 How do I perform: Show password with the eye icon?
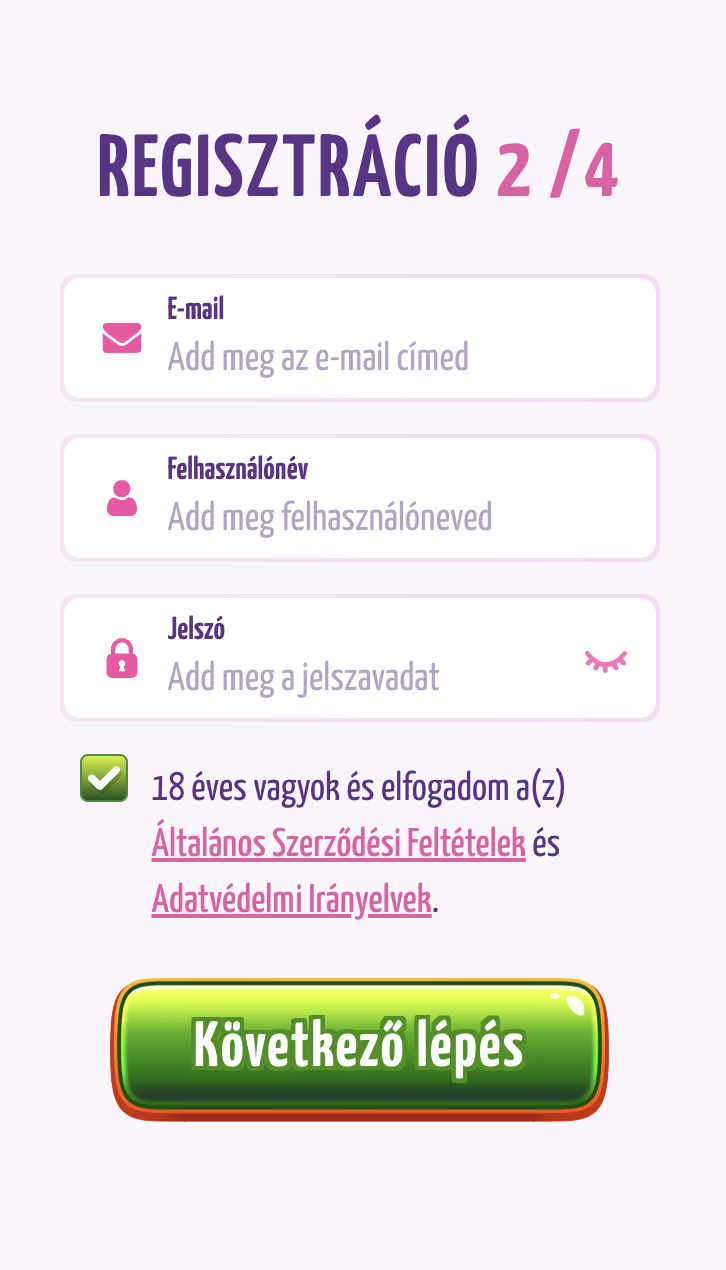(x=606, y=660)
